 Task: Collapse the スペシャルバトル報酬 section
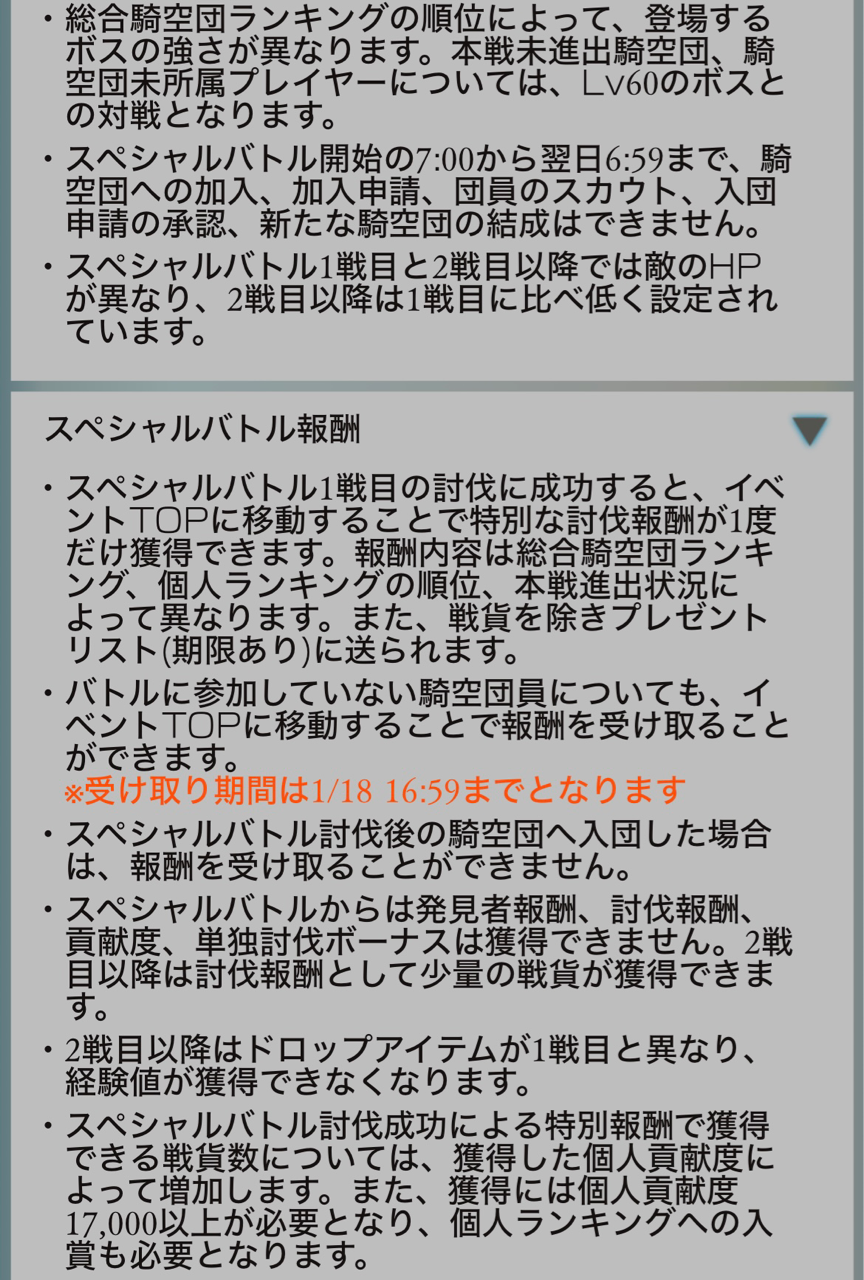tap(808, 430)
